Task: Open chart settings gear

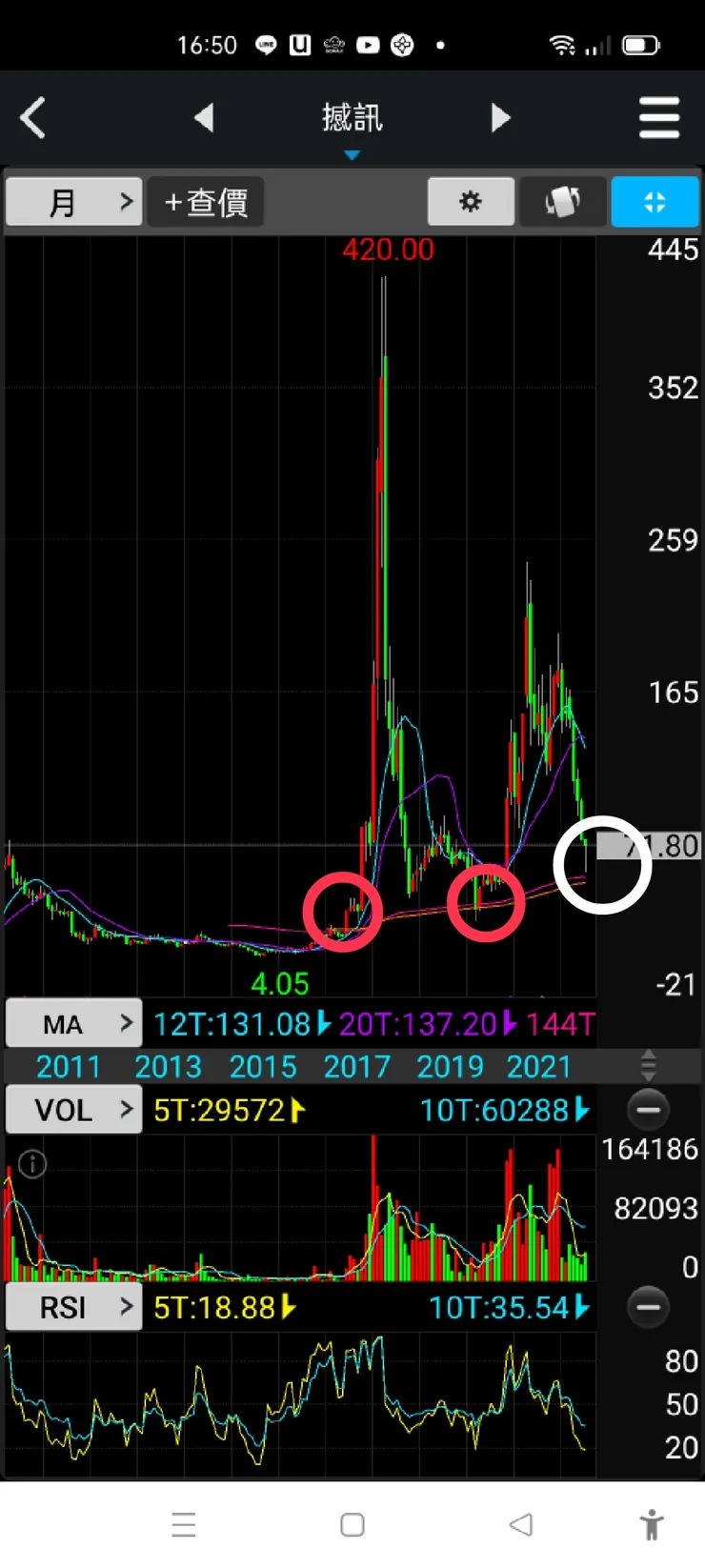Action: point(471,202)
